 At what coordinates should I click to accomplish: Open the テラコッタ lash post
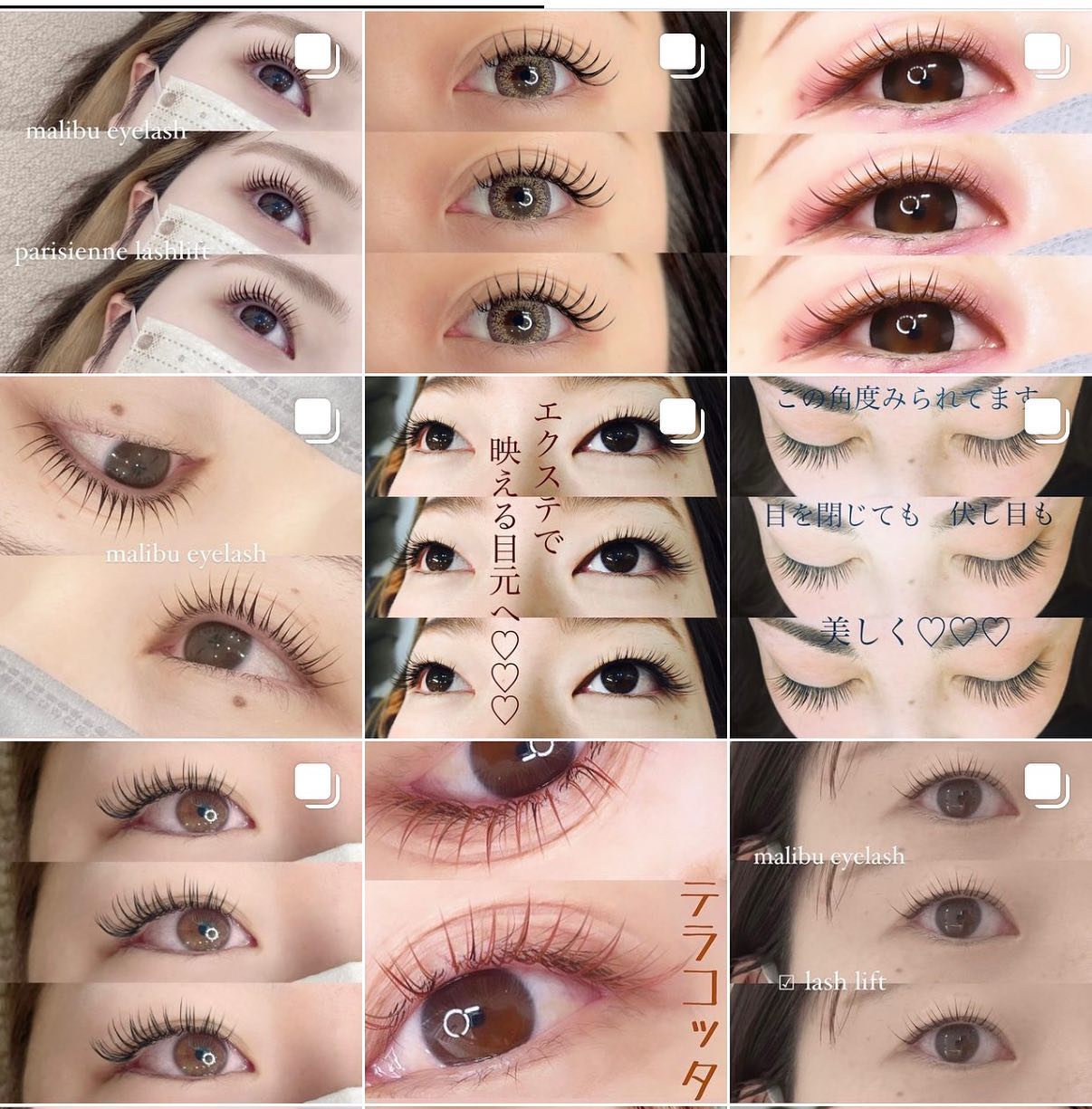pyautogui.click(x=545, y=922)
